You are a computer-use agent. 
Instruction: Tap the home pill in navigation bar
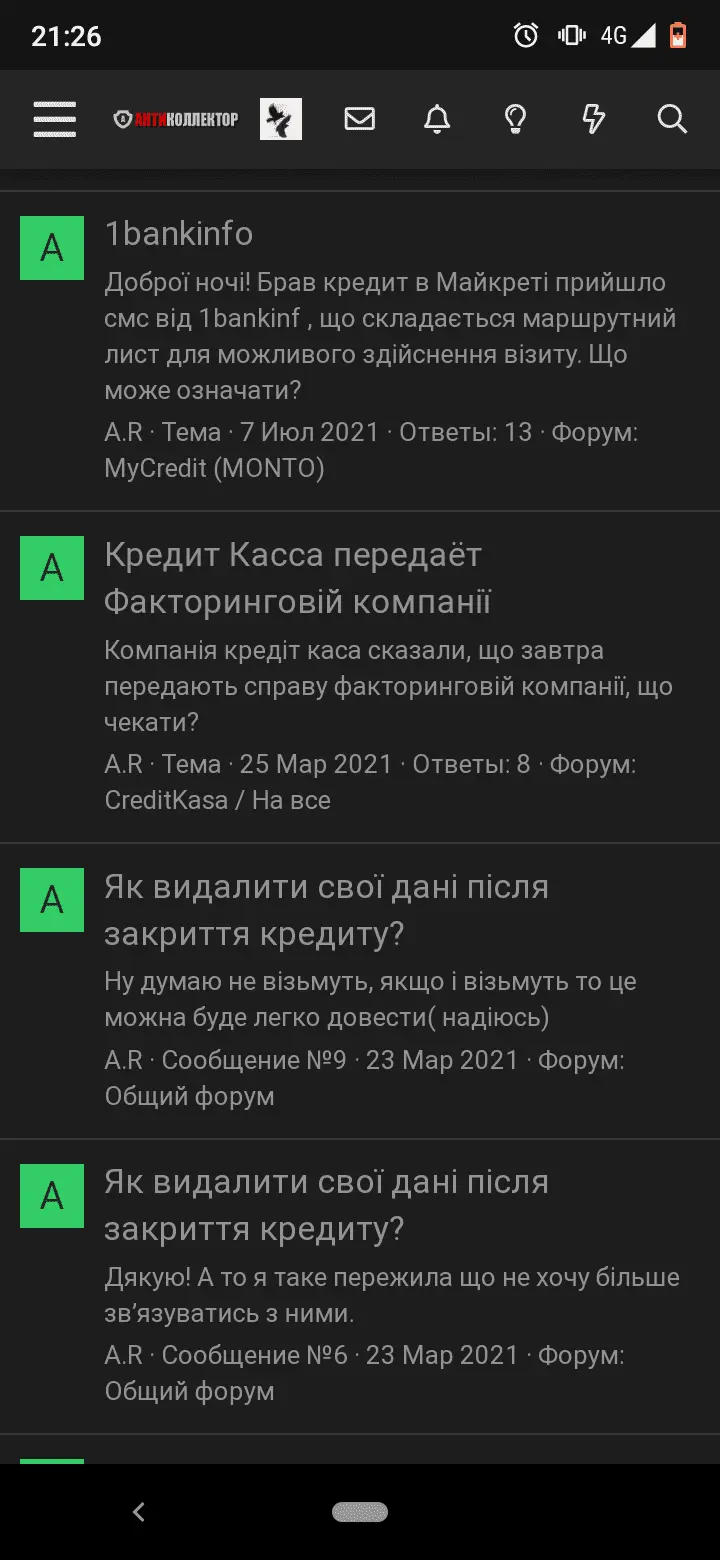(x=360, y=1512)
